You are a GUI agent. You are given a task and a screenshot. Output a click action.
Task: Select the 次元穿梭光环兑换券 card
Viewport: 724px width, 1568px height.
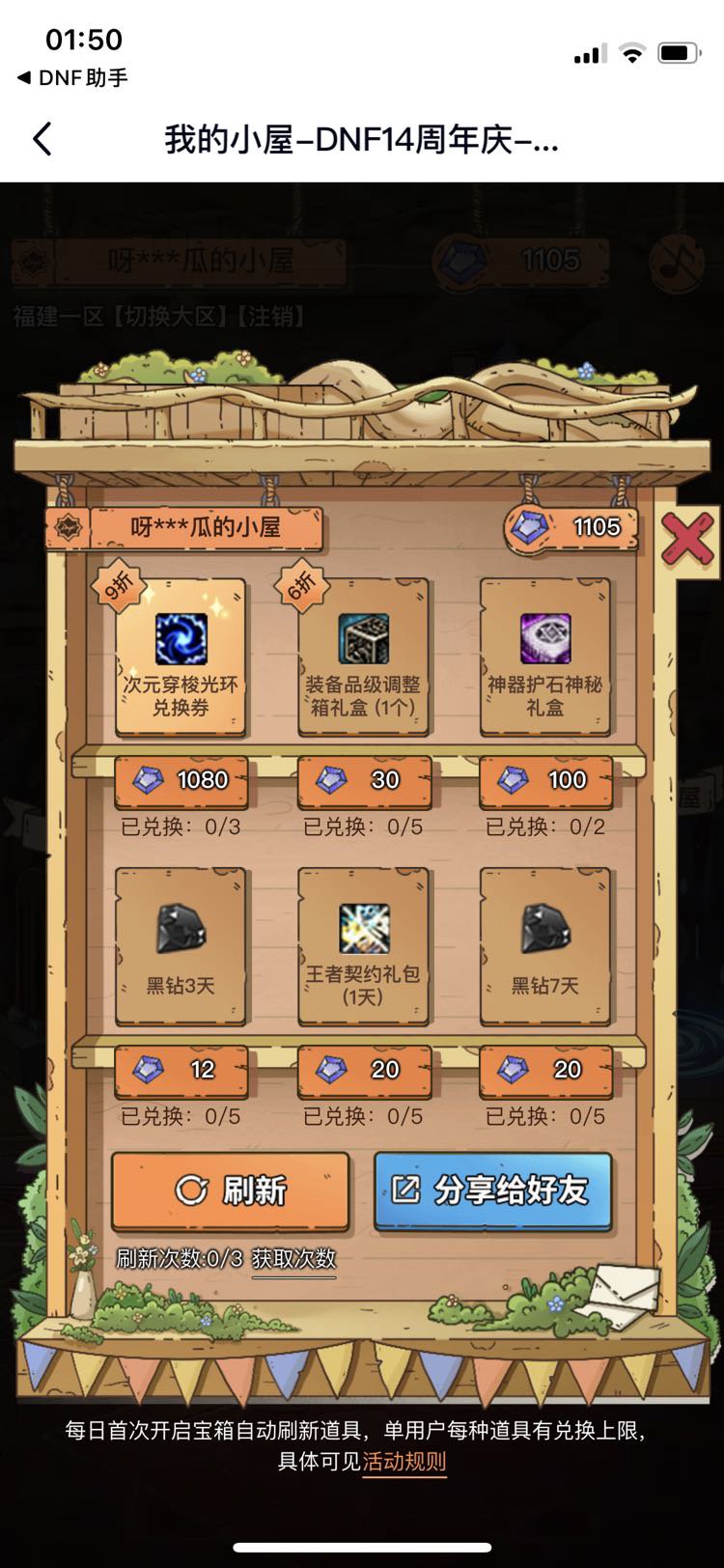181,657
